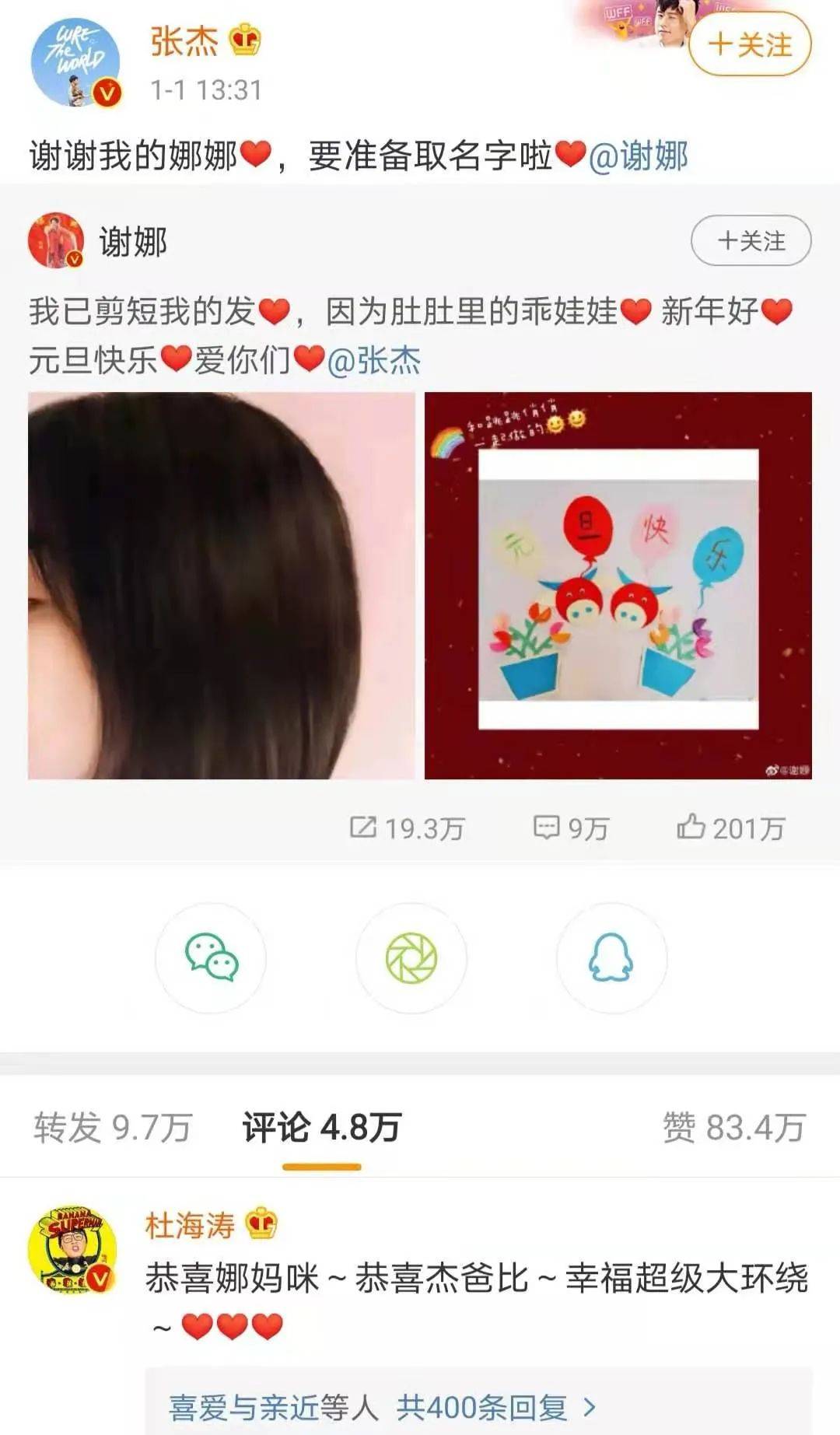Share this post to QQ
Image resolution: width=840 pixels, height=1435 pixels.
click(612, 957)
